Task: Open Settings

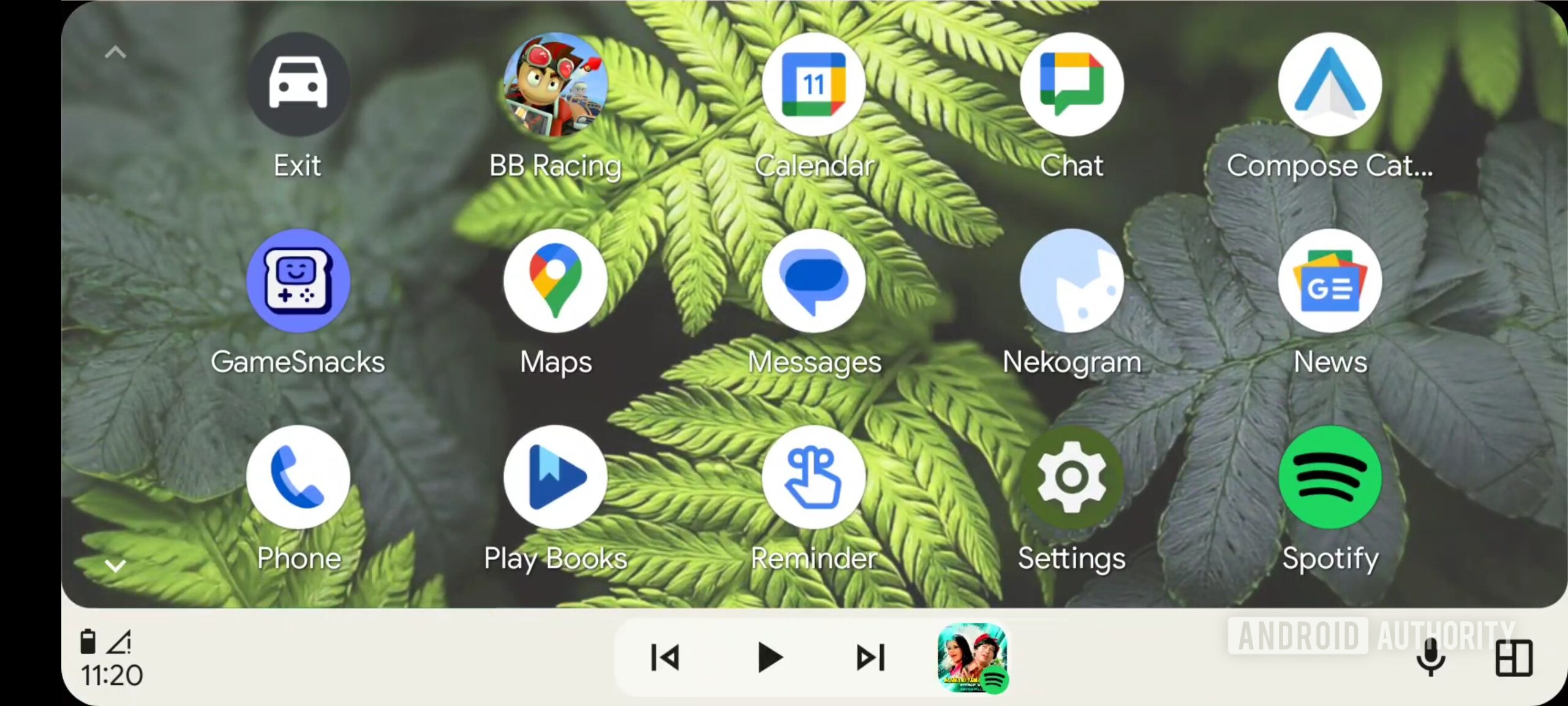Action: tap(1071, 477)
